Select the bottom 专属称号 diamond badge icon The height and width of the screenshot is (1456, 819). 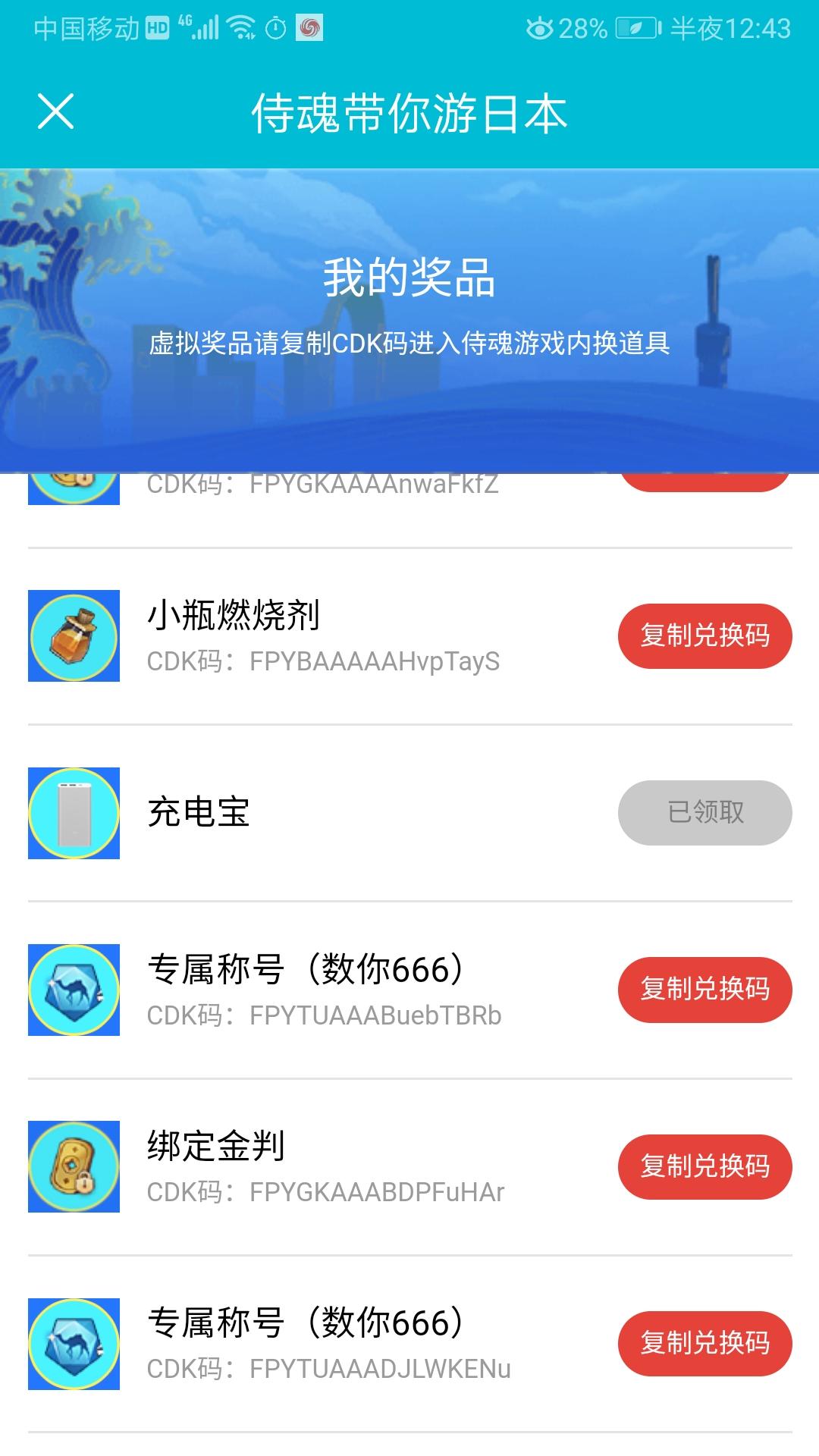pyautogui.click(x=73, y=1342)
